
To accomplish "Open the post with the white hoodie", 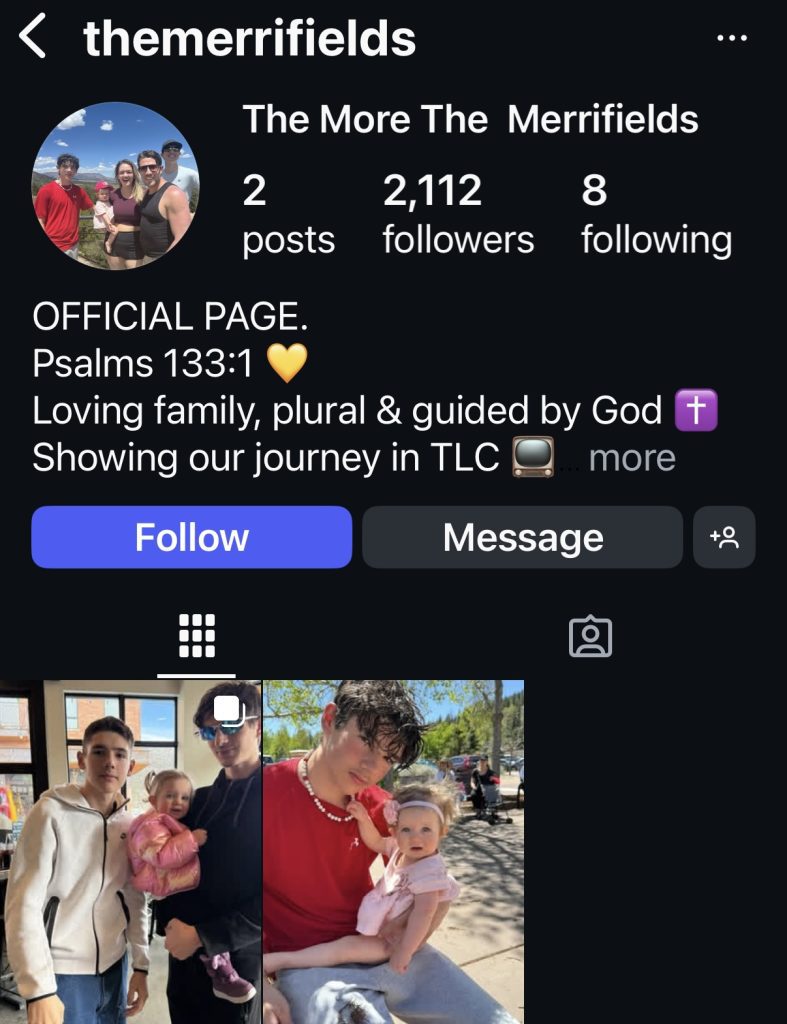I will coord(130,851).
